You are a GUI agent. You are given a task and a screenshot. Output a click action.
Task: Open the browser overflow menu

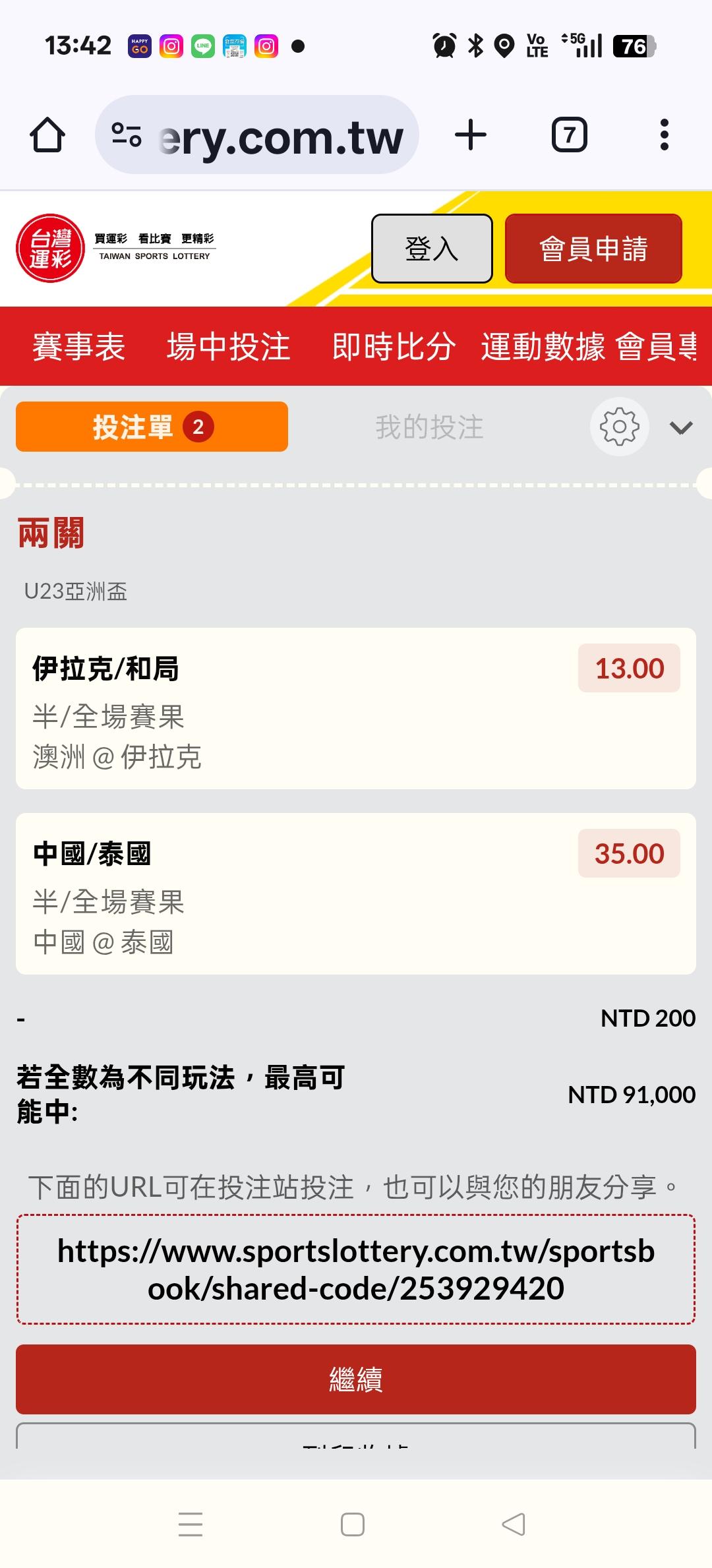pos(664,135)
